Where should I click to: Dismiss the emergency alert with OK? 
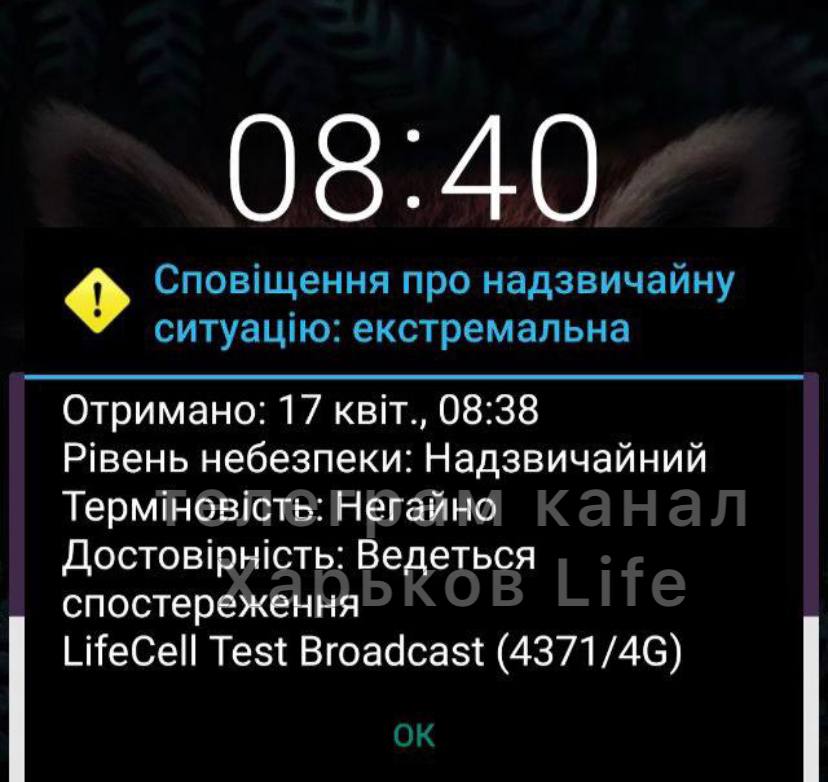[414, 736]
